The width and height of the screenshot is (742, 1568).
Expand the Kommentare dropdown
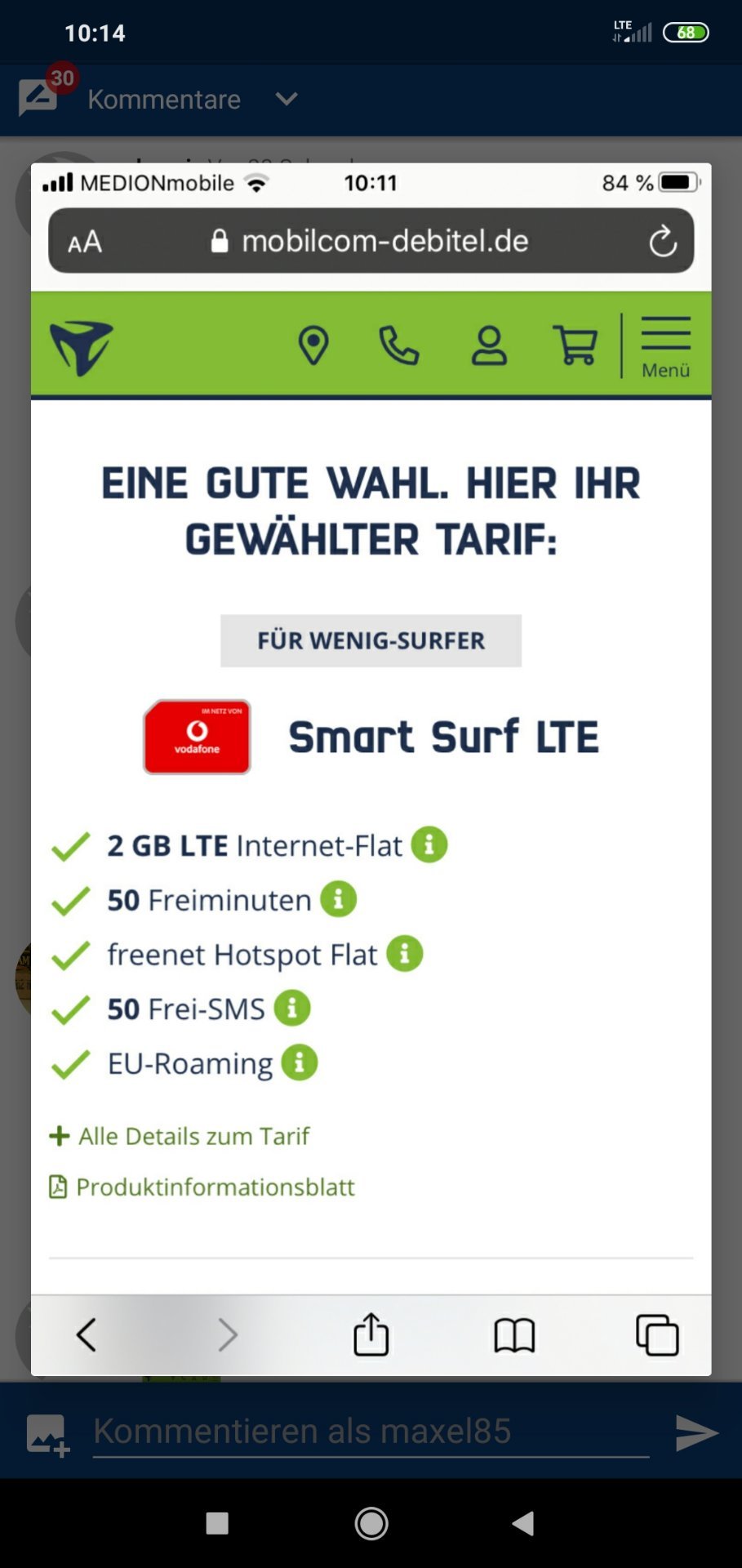click(x=286, y=99)
